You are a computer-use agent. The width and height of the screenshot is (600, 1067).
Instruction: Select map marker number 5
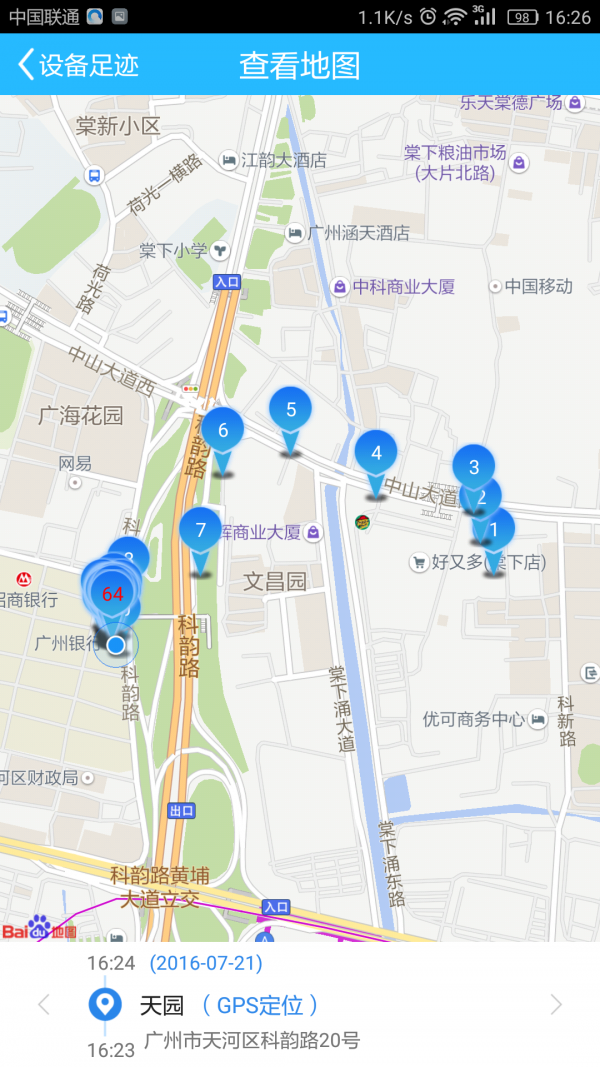tap(291, 411)
